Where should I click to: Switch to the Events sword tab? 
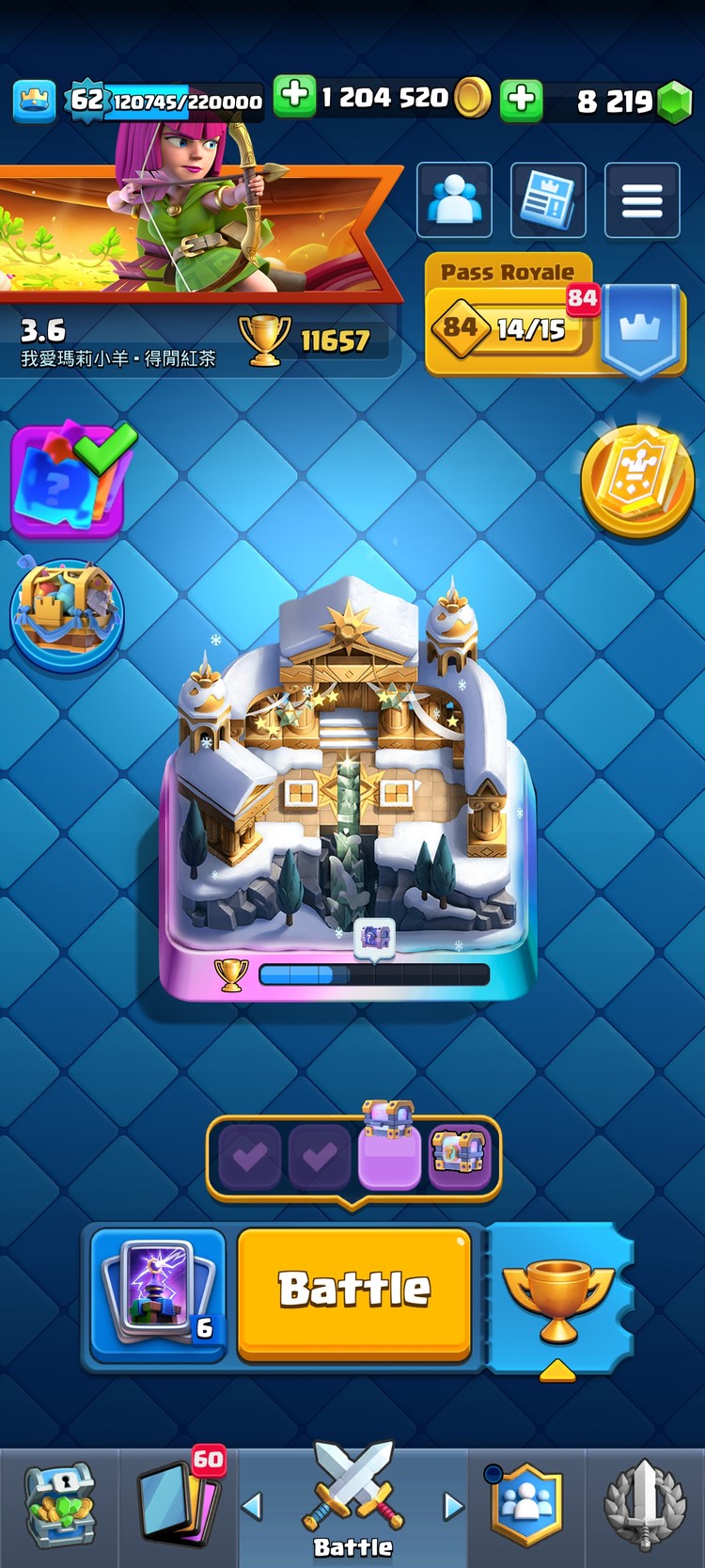(645, 1507)
